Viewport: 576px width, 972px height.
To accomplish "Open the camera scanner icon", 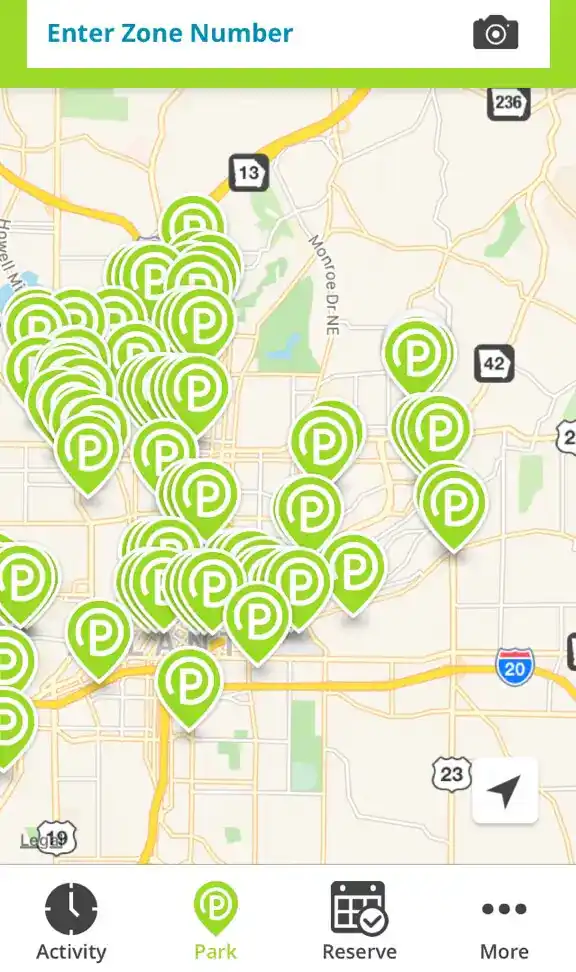I will pos(495,33).
